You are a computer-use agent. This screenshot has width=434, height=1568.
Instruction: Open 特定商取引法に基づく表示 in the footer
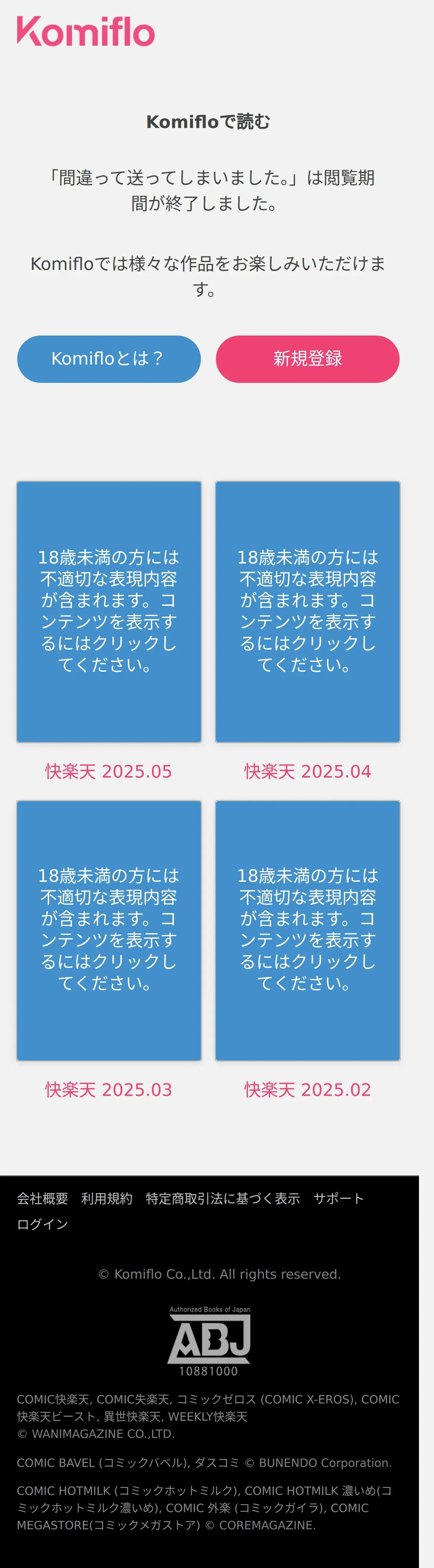coord(223,1198)
